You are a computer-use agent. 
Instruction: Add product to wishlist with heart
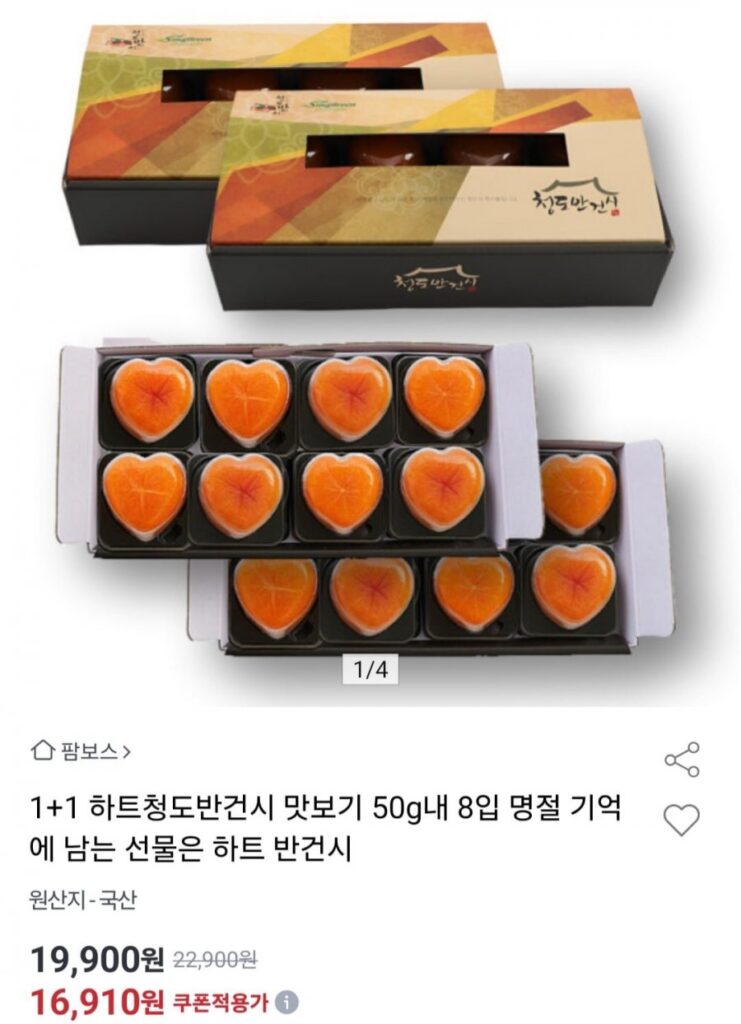682,820
